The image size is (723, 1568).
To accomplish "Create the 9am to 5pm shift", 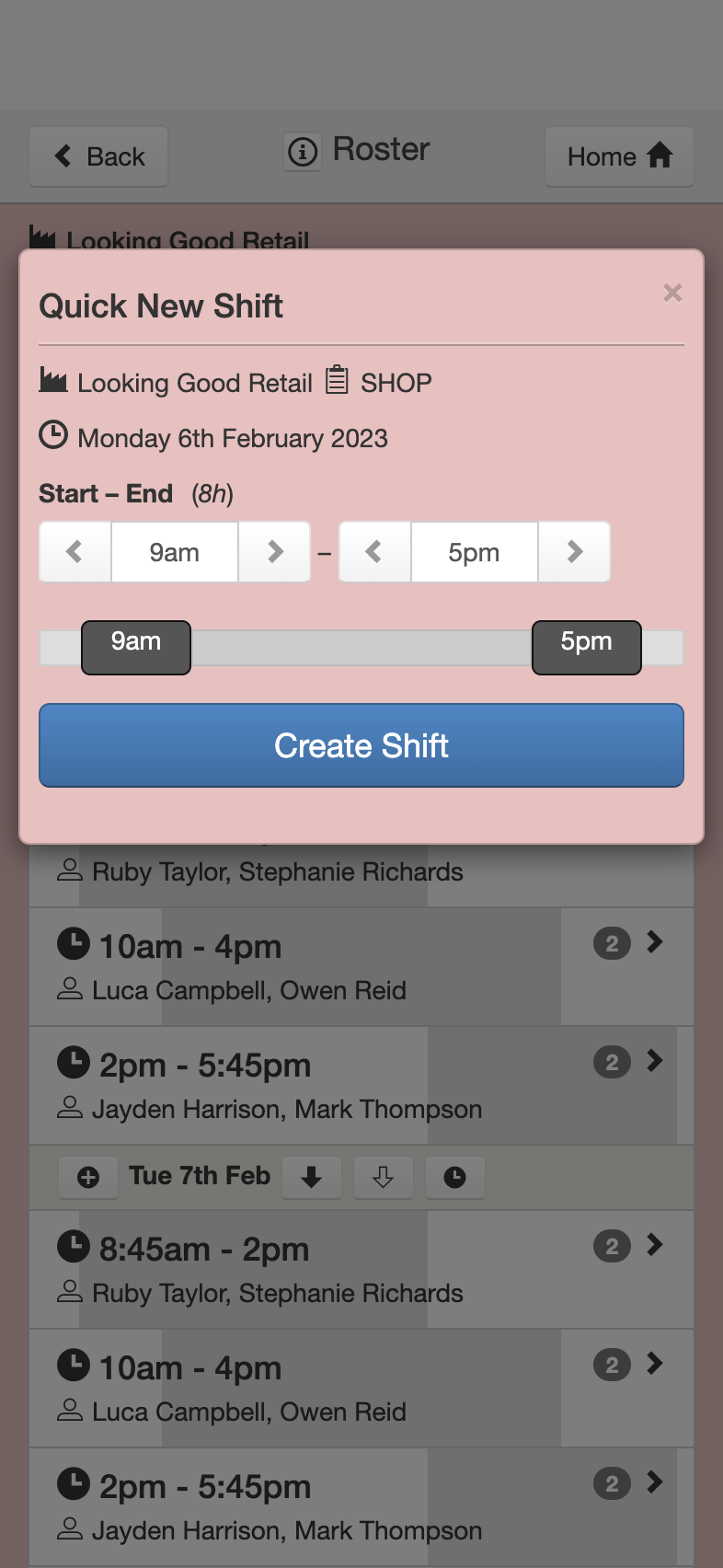I will [x=361, y=745].
